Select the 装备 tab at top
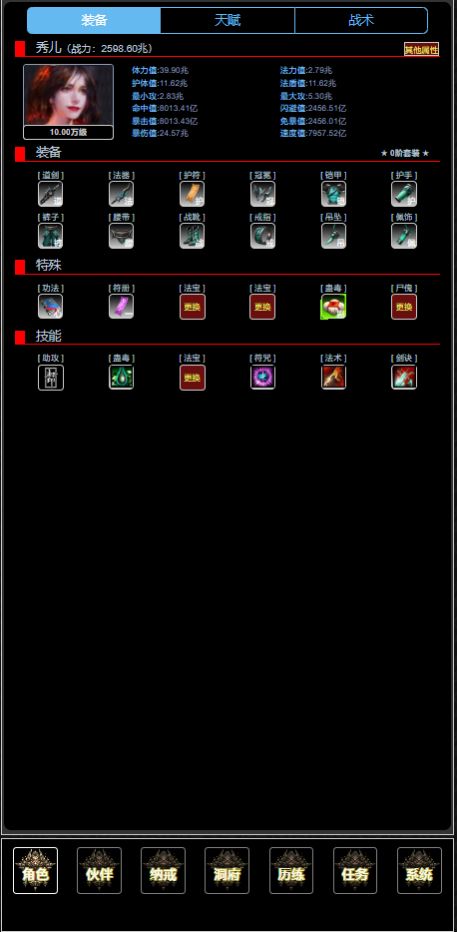457x932 pixels. click(x=94, y=21)
